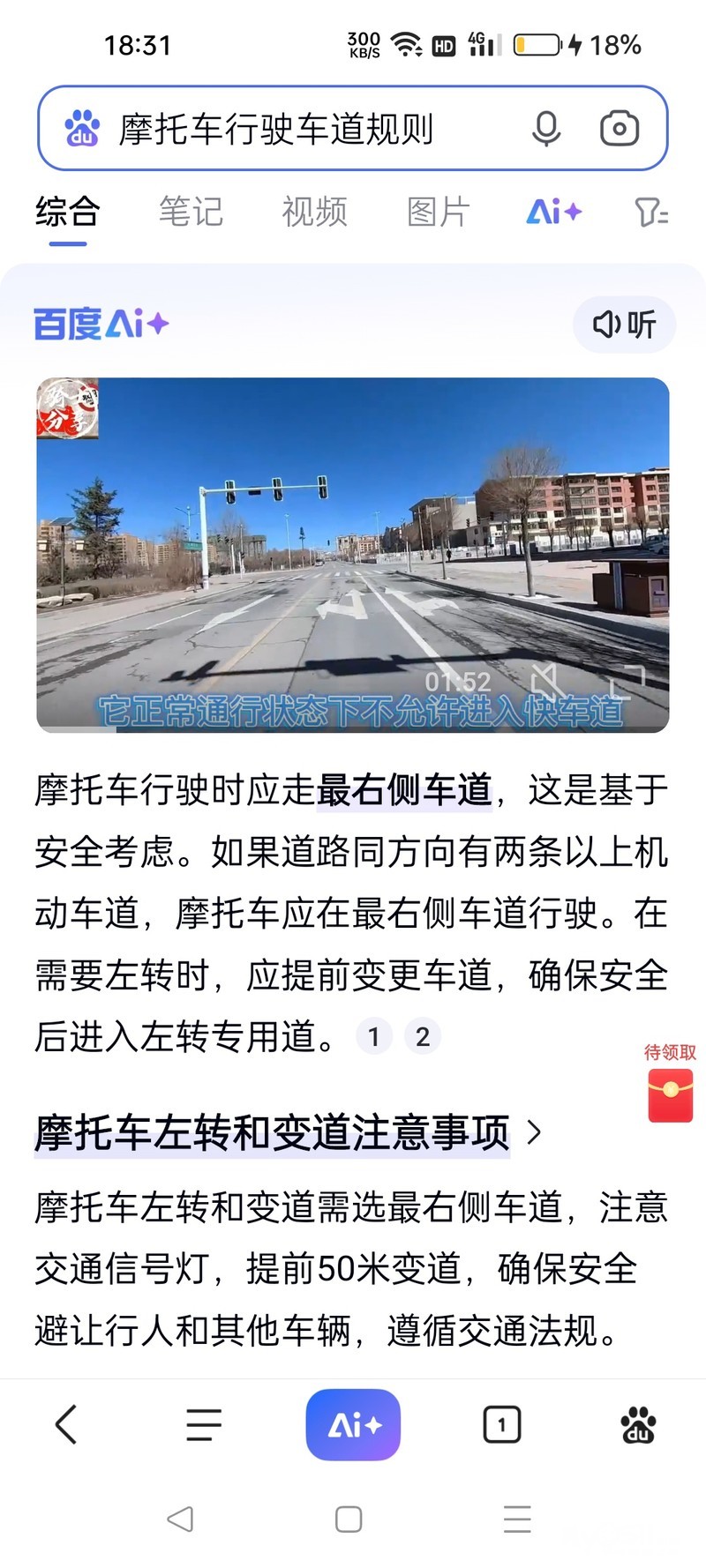The height and width of the screenshot is (1568, 706).
Task: Open the Ai+ results tab
Action: pos(554,212)
